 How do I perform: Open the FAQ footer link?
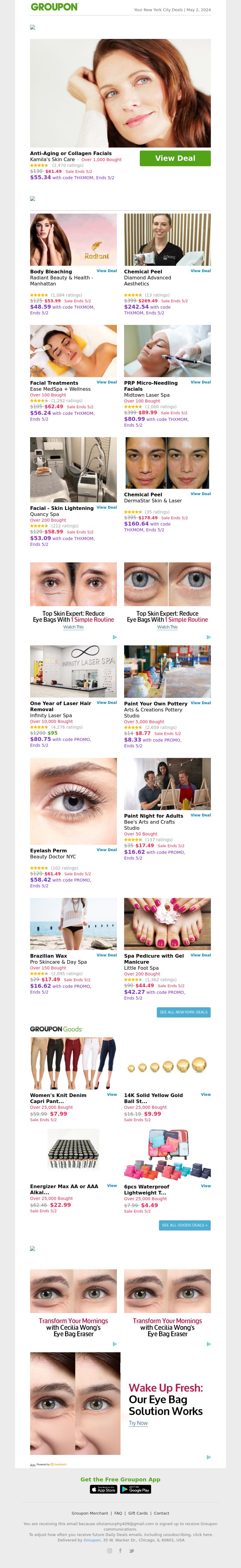(118, 1513)
